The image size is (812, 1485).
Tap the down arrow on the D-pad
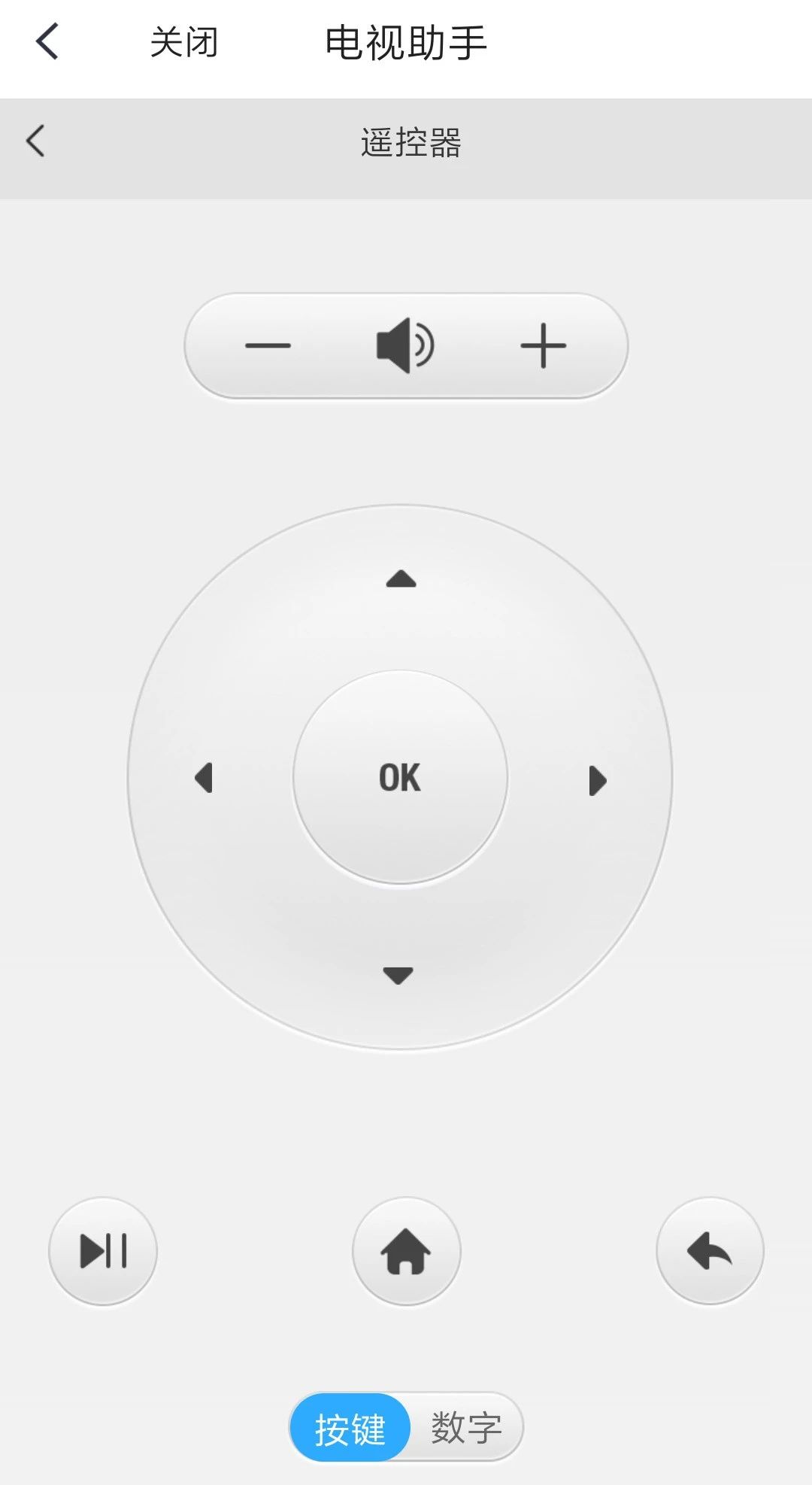pyautogui.click(x=398, y=976)
